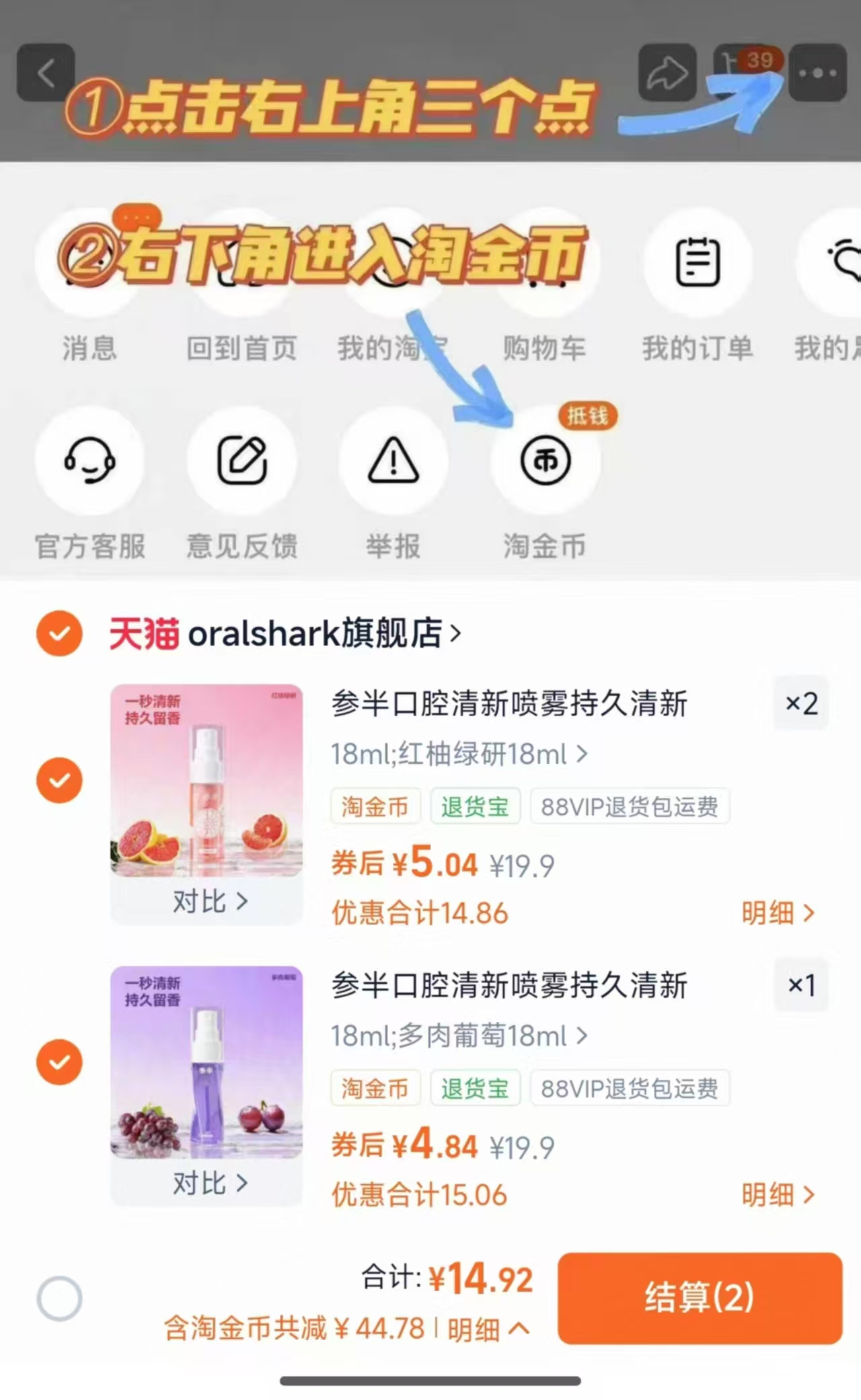Select all items via bottom circle checkbox
Screen dimensions: 861x1400
pos(59,1298)
